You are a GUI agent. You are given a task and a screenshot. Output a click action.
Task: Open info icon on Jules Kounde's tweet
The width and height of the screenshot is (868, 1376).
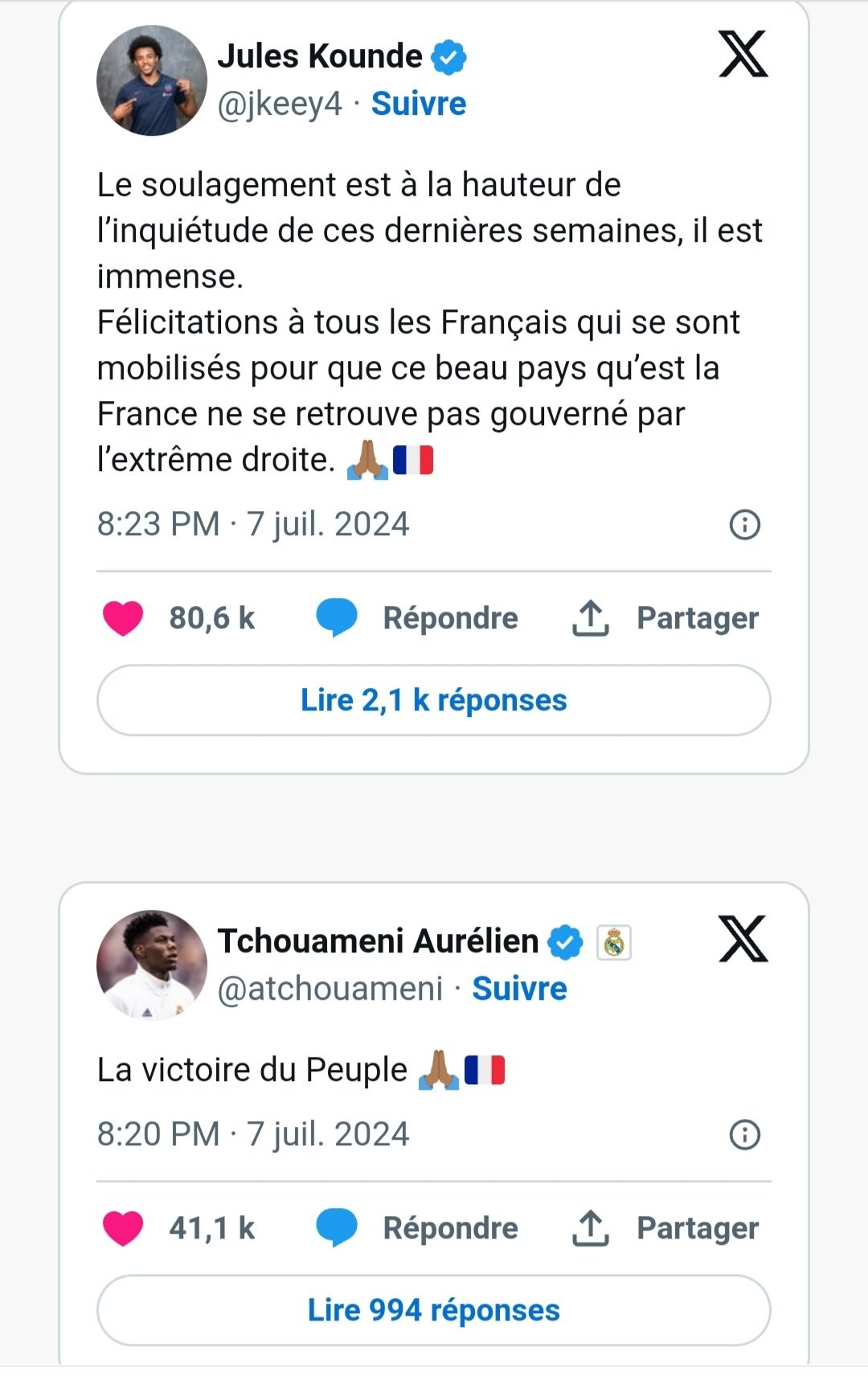point(744,525)
